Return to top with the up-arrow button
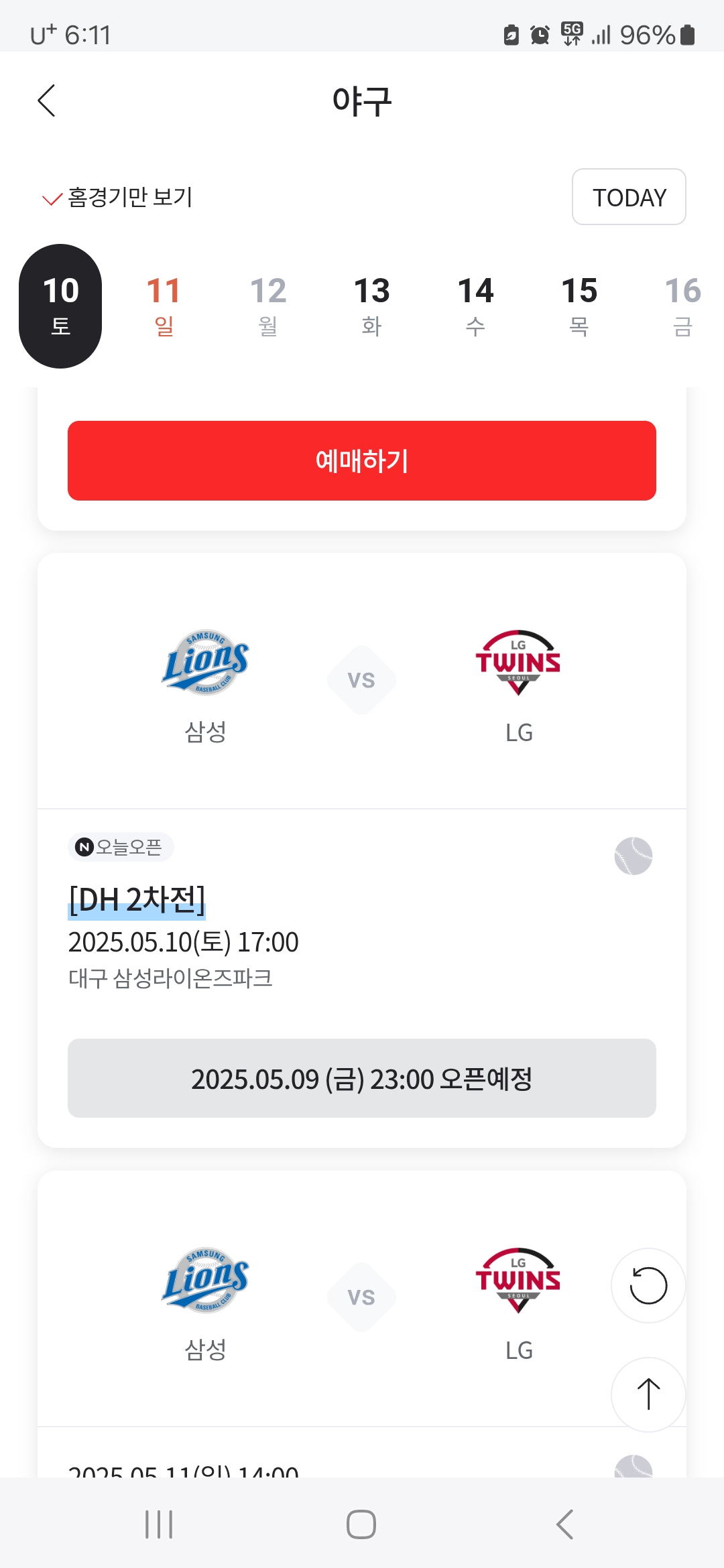This screenshot has width=724, height=1568. tap(648, 1394)
